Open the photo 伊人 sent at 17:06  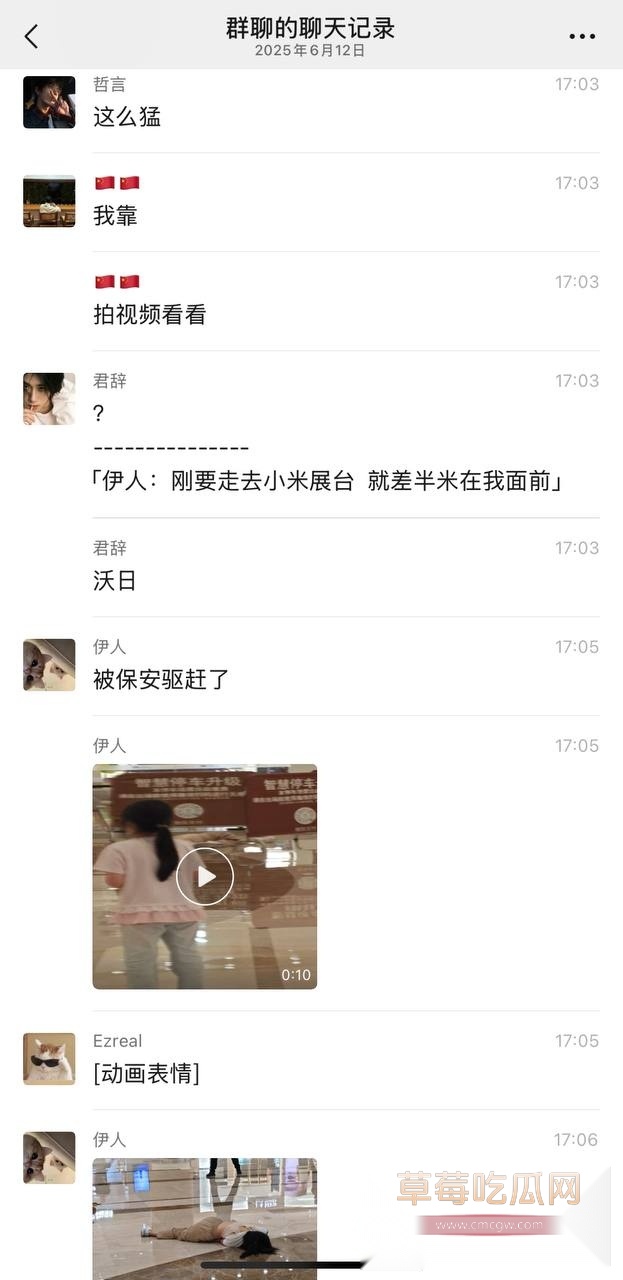click(x=205, y=1218)
